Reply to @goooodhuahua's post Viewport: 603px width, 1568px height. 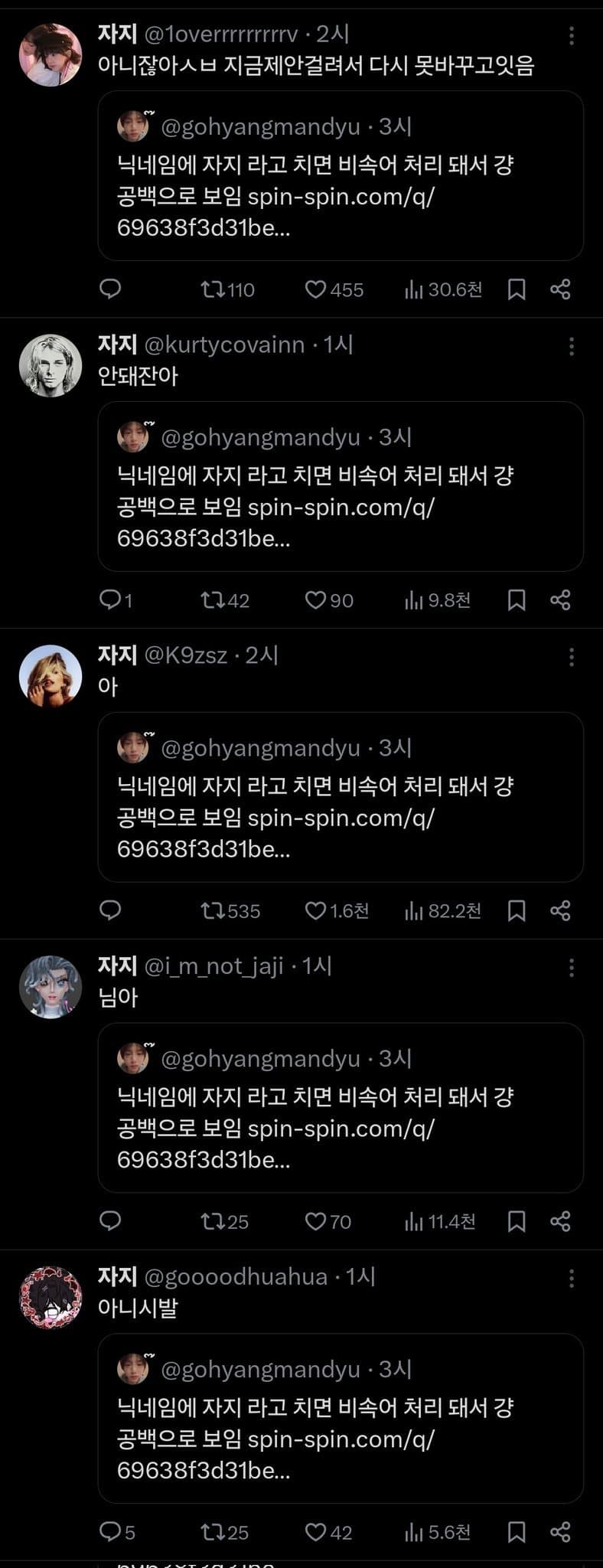point(111,1531)
